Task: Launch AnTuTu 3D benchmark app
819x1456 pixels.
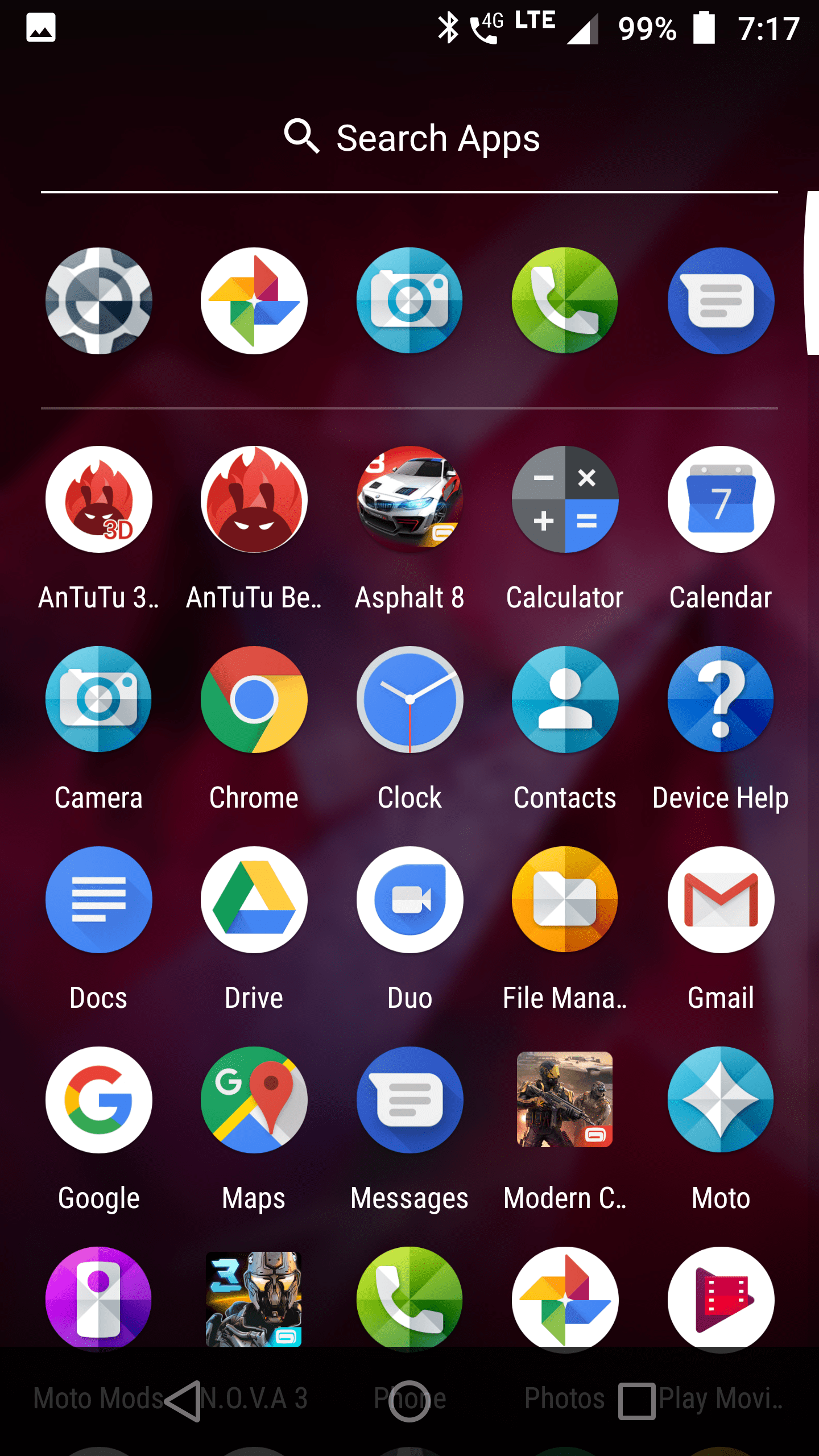Action: [99, 500]
